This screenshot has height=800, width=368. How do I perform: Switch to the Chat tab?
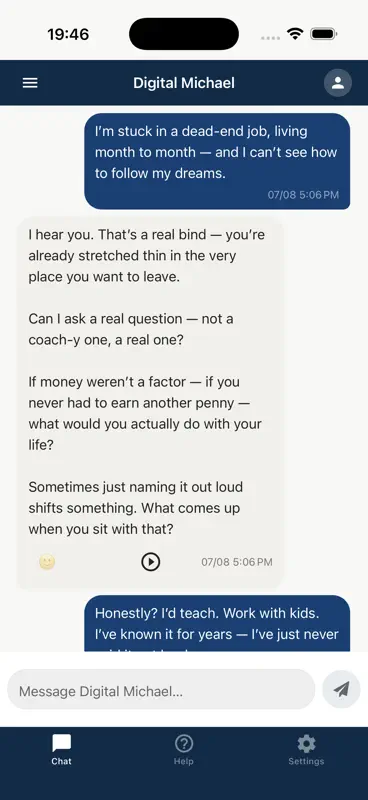(x=61, y=749)
